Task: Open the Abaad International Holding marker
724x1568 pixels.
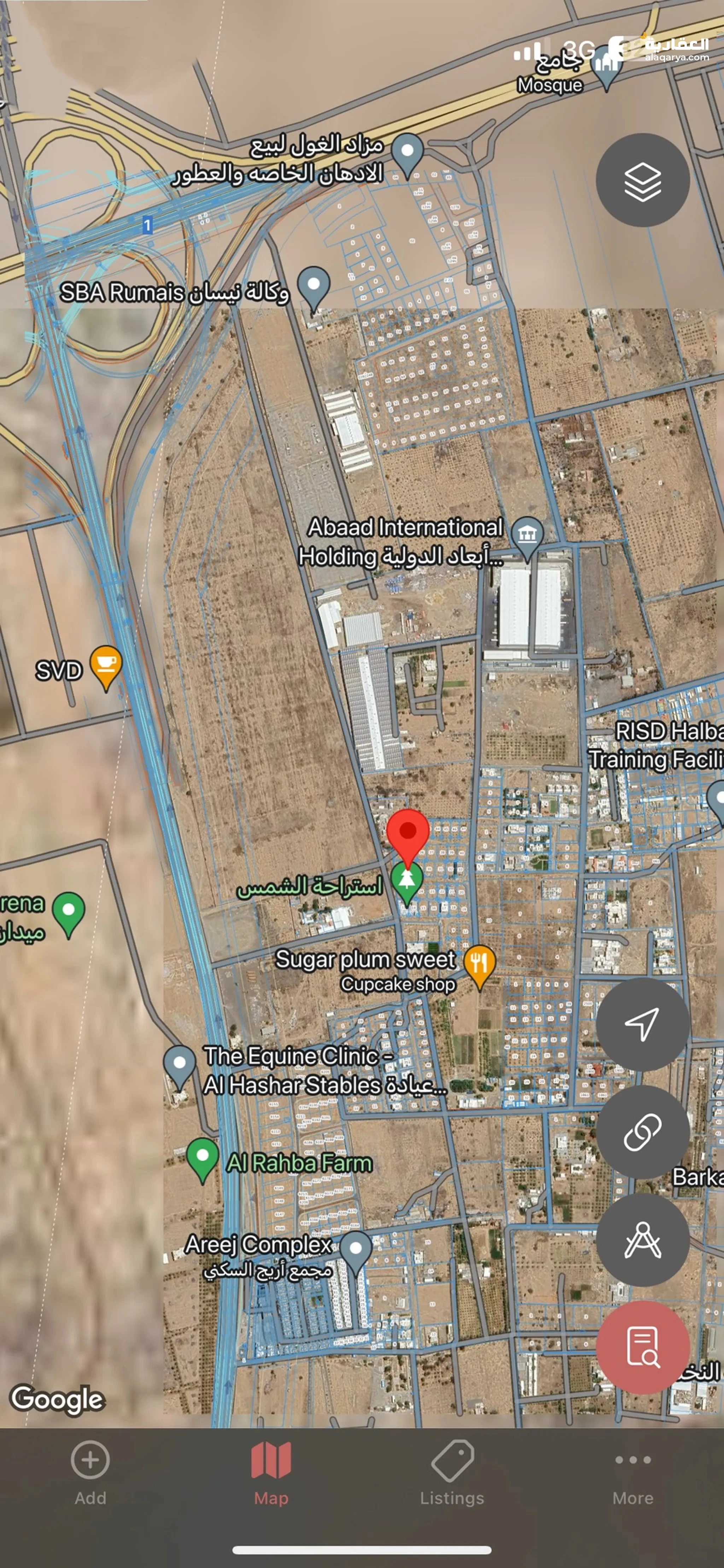Action: [527, 536]
